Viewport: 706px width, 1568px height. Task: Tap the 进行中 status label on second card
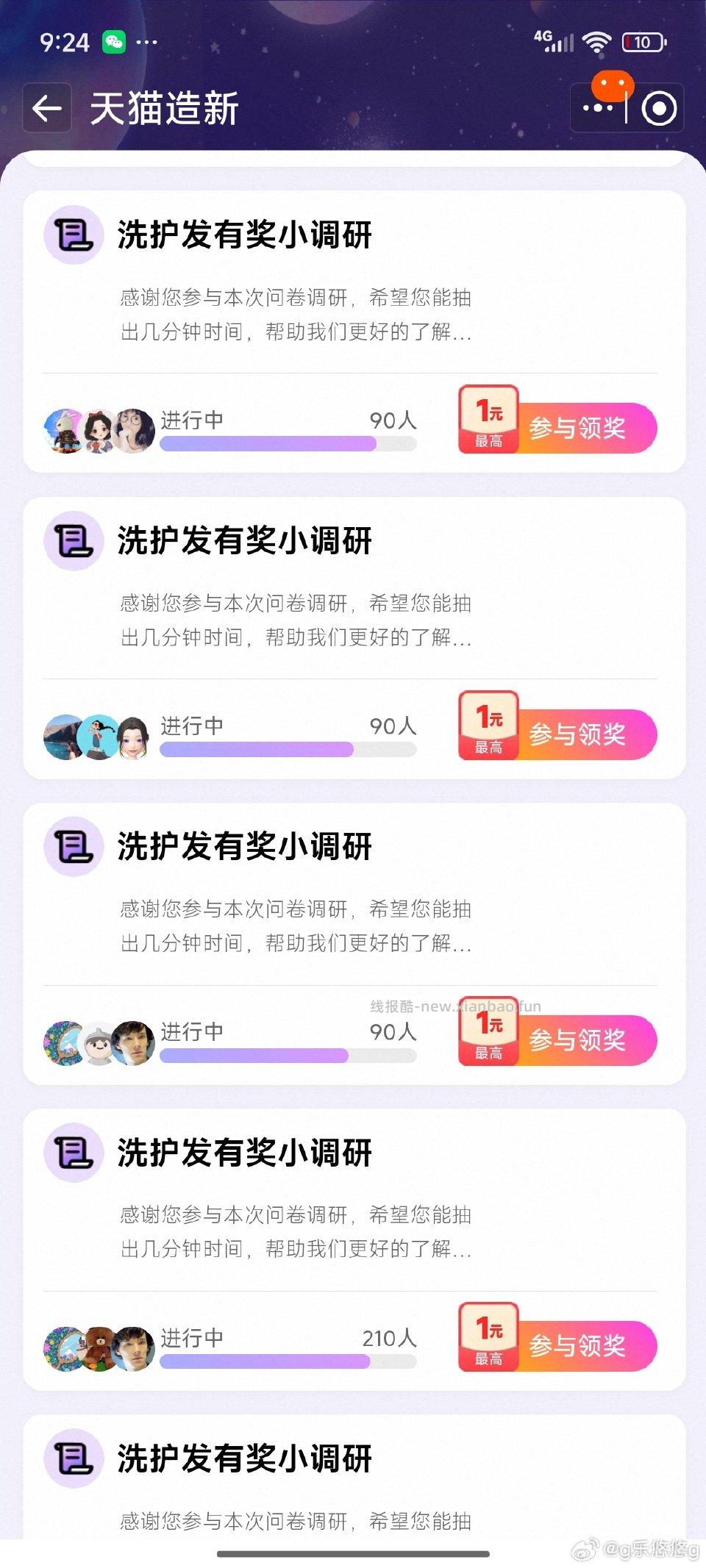point(190,726)
